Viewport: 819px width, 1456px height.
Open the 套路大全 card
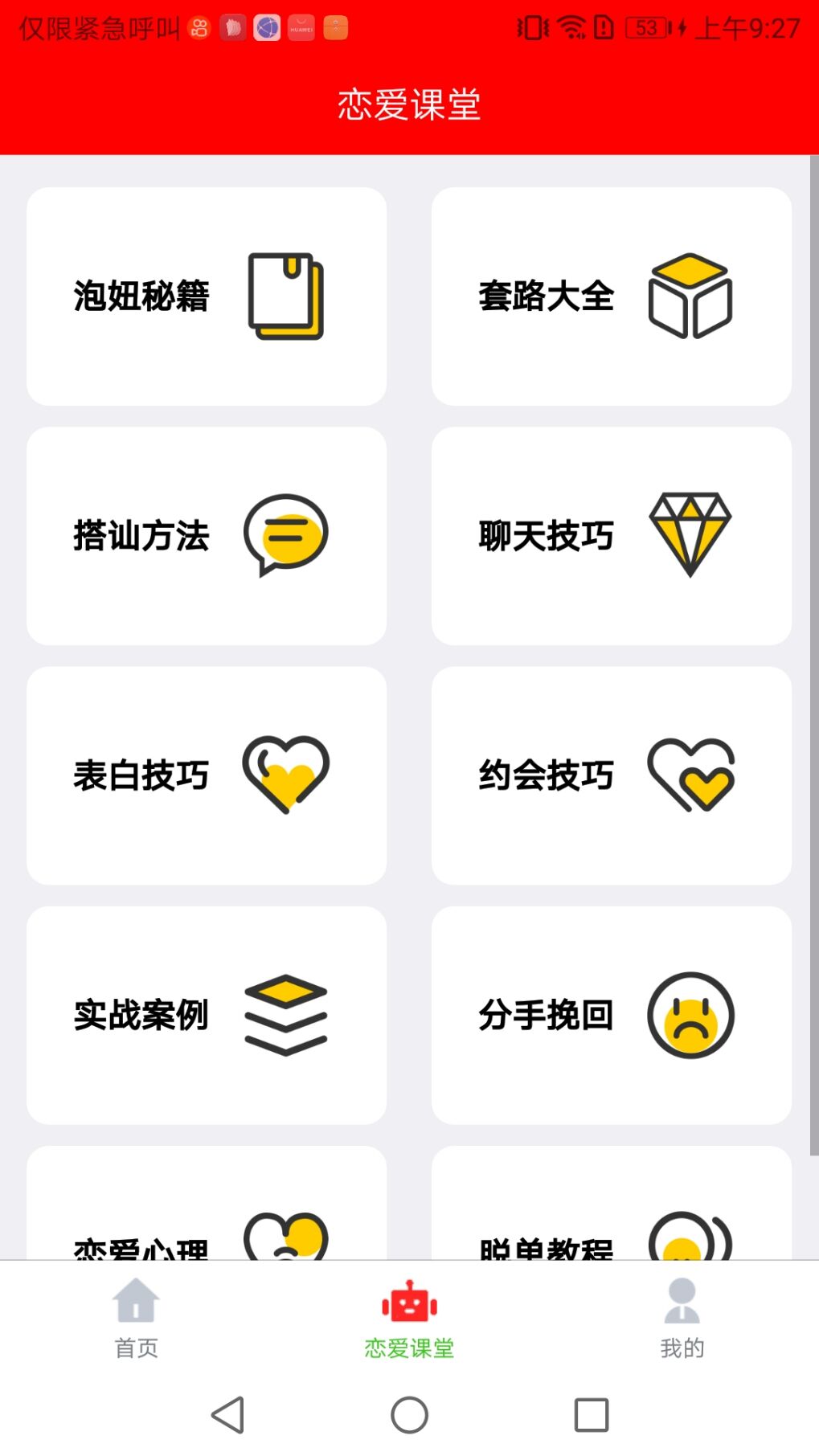pyautogui.click(x=612, y=297)
